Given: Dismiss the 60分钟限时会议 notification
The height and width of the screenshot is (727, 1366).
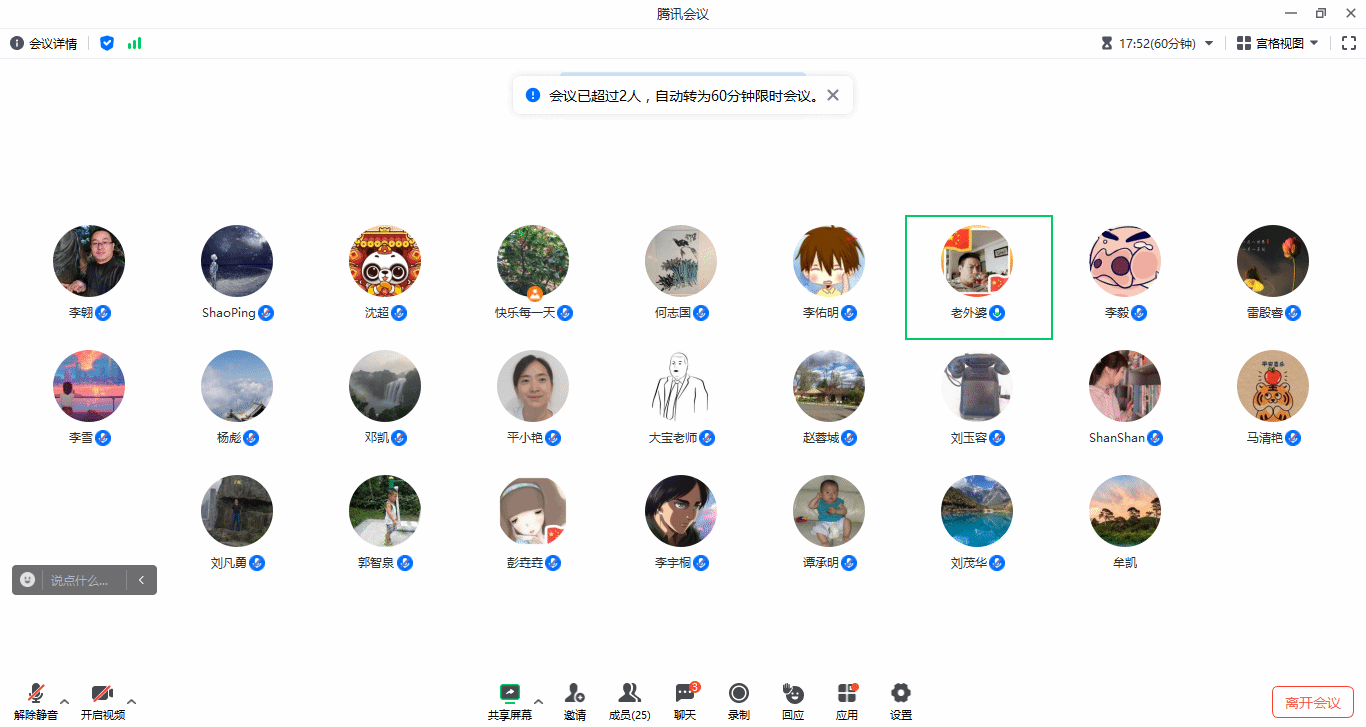Looking at the screenshot, I should [x=833, y=96].
